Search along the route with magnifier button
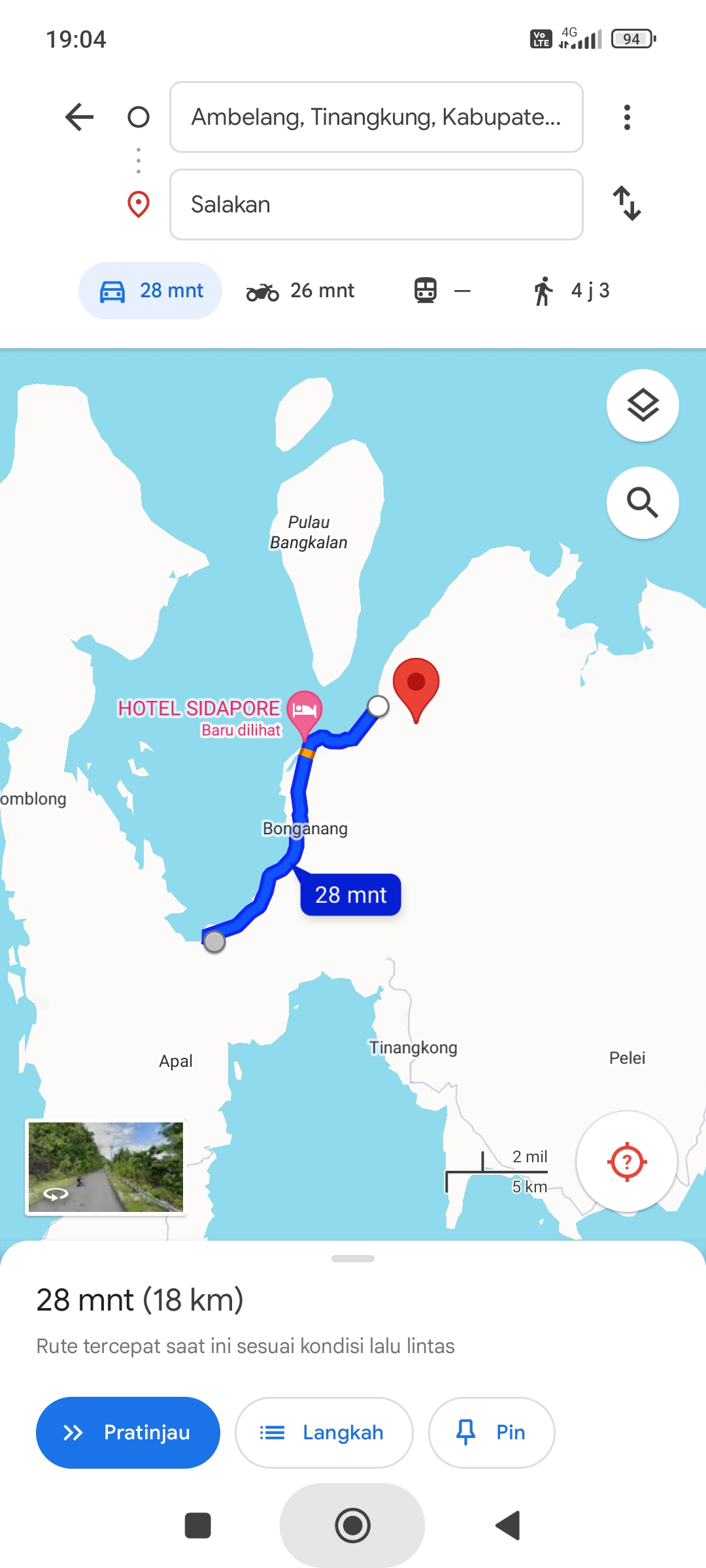The height and width of the screenshot is (1568, 706). point(643,502)
